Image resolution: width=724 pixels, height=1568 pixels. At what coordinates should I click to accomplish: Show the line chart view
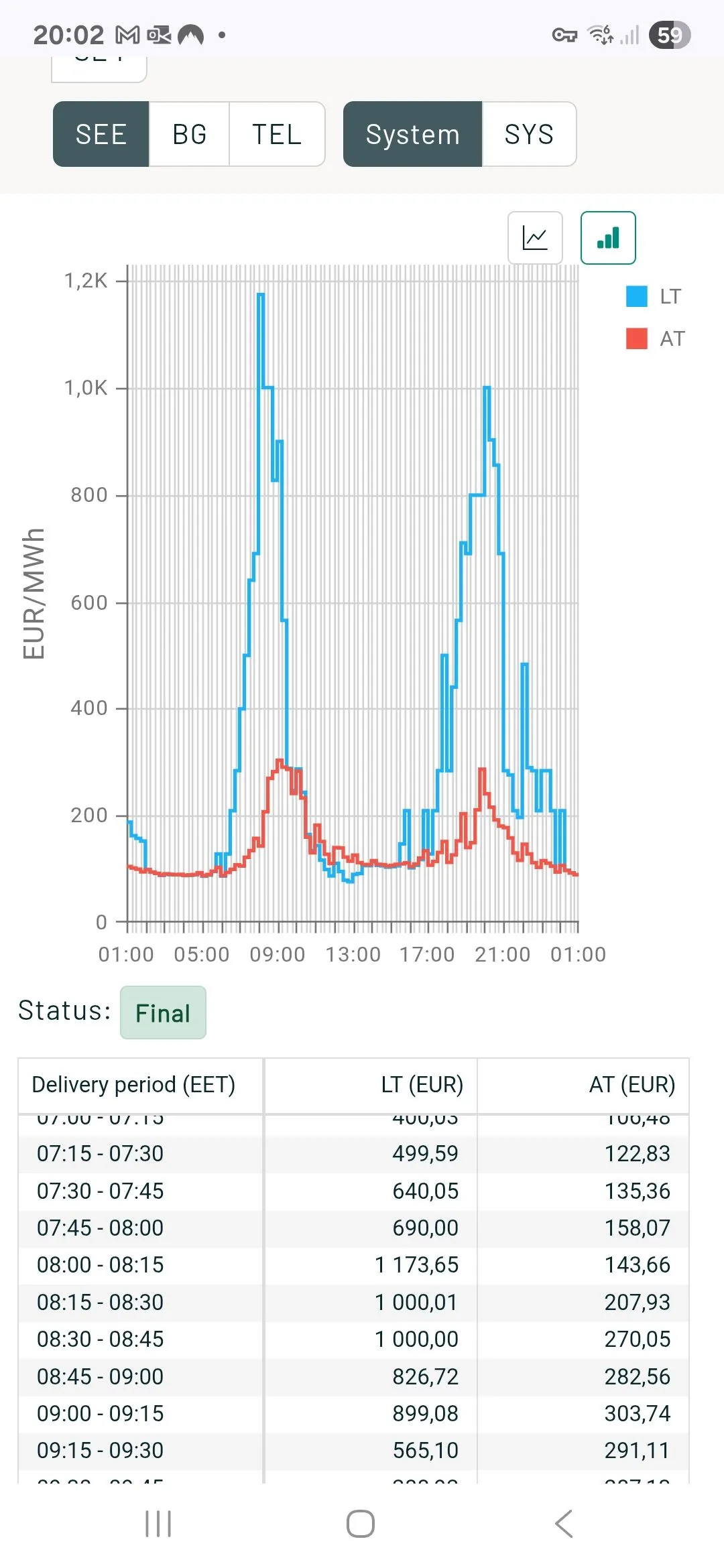tap(535, 238)
